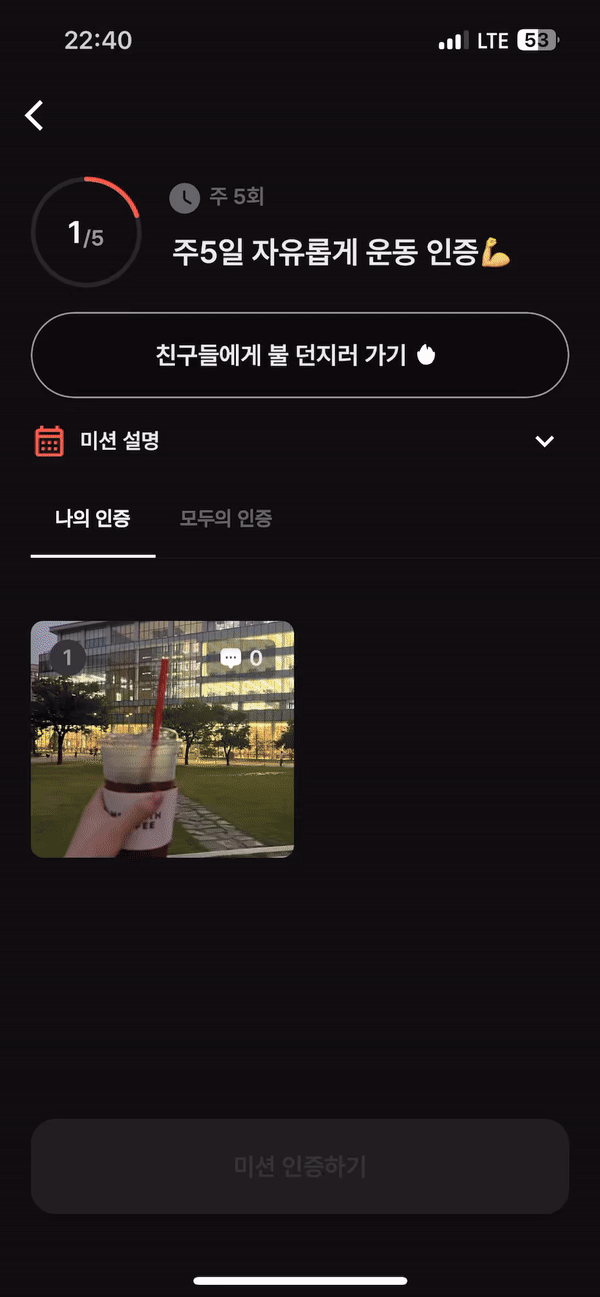Tap 친구들에게 불 던지러 가기 button
The image size is (600, 1297).
click(x=300, y=356)
